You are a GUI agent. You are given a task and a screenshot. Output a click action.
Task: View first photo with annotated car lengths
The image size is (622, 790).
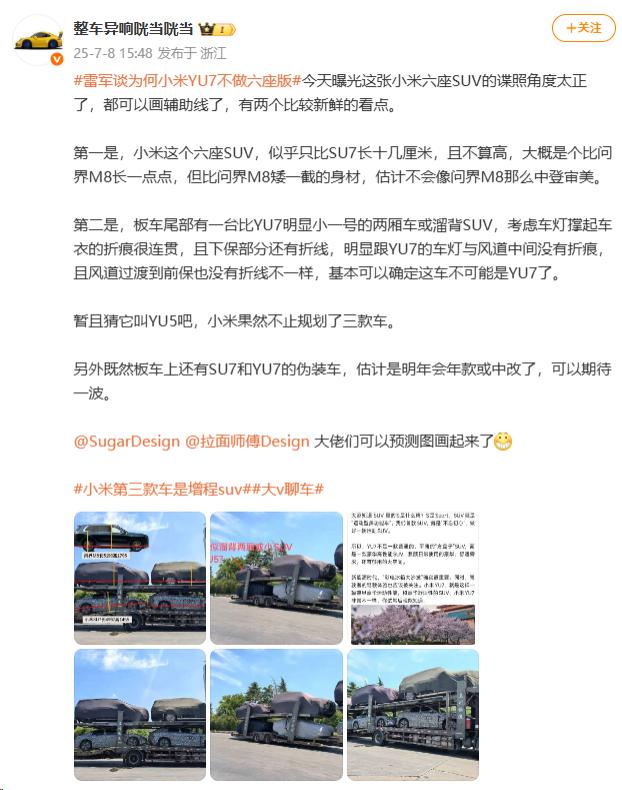[x=139, y=577]
